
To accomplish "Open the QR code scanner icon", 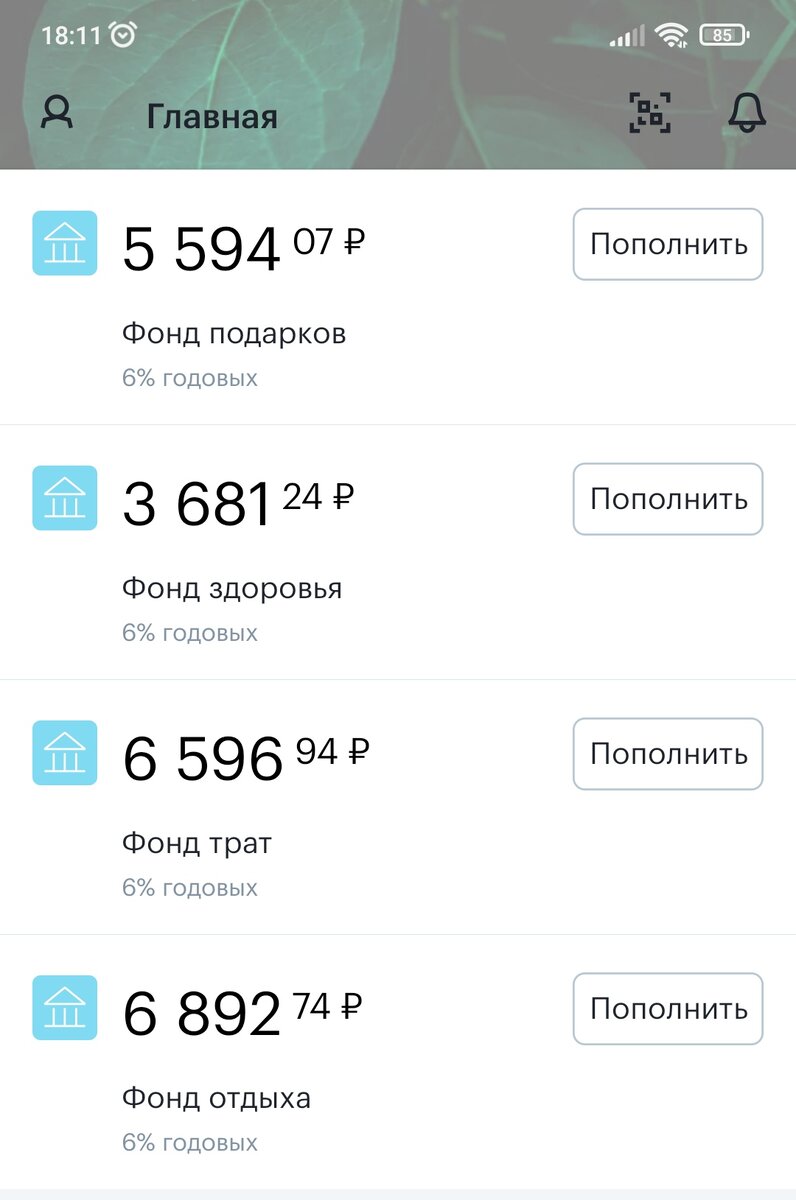I will 650,113.
